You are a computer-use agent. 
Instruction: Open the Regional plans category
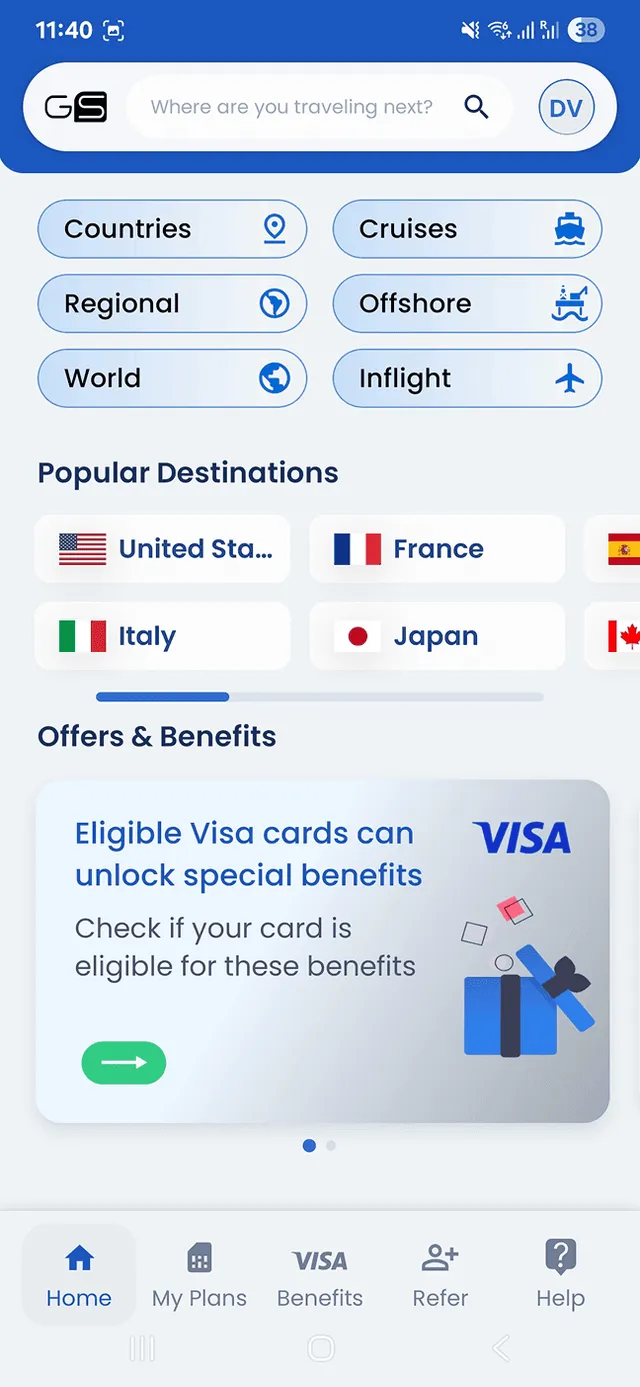pos(172,304)
